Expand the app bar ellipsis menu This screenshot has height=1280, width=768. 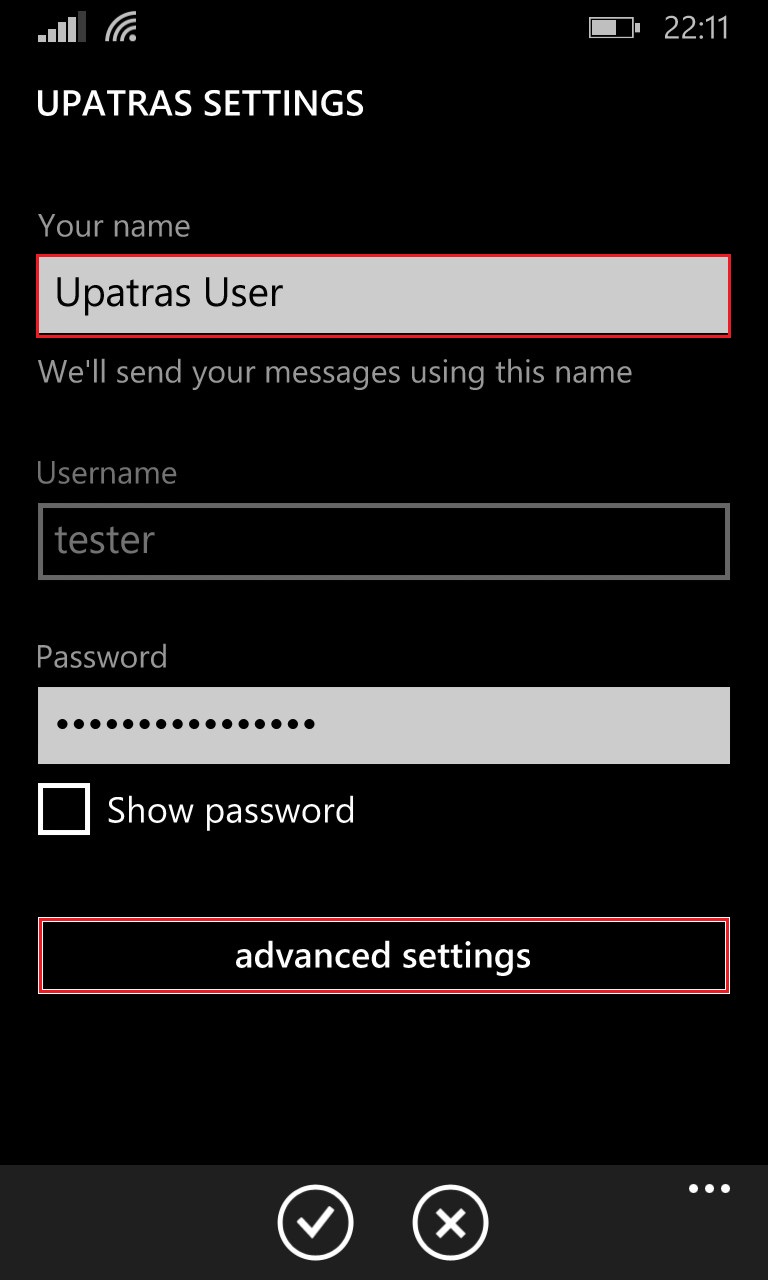click(x=709, y=1189)
